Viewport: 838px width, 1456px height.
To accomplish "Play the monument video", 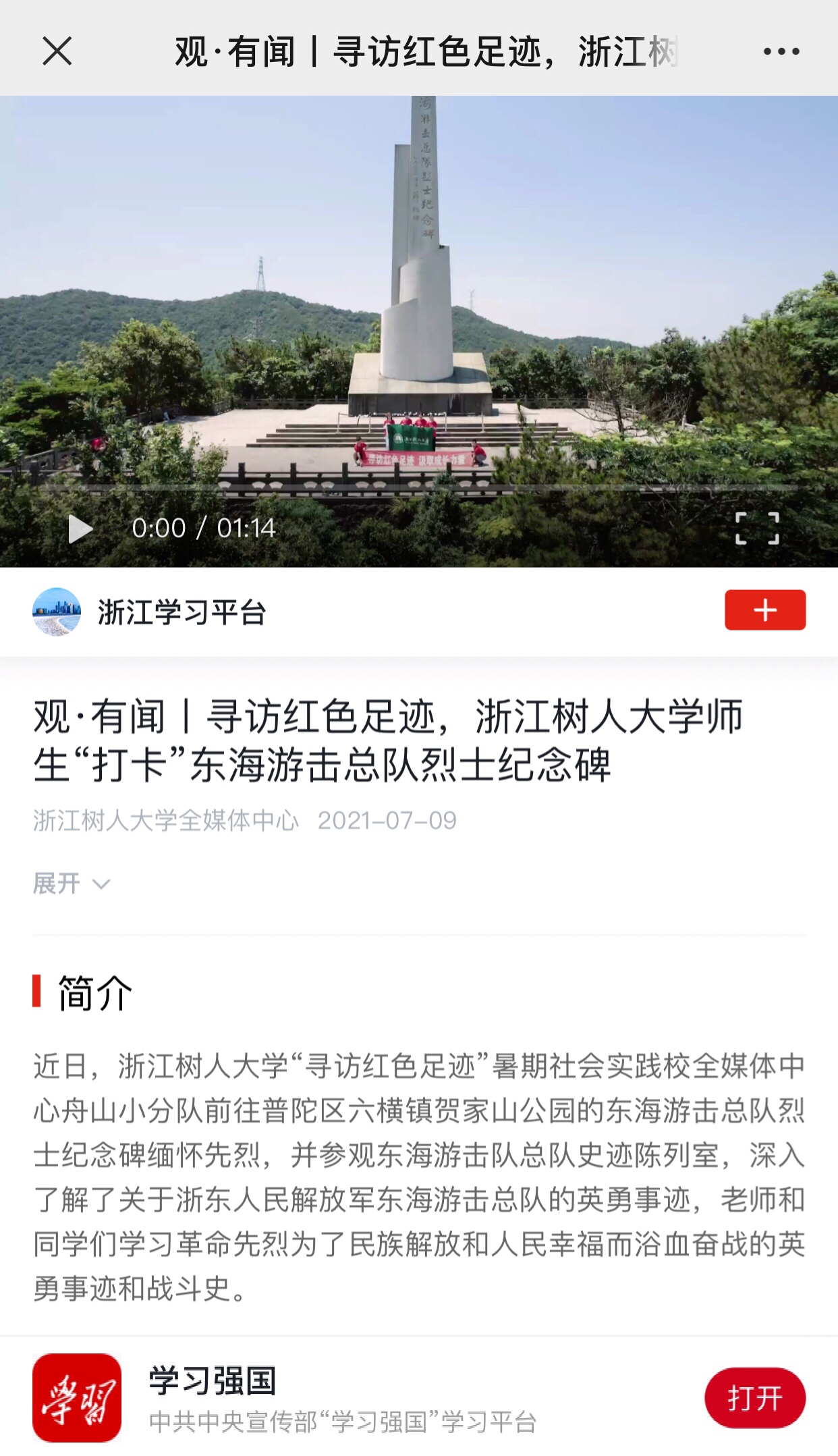I will tap(80, 529).
